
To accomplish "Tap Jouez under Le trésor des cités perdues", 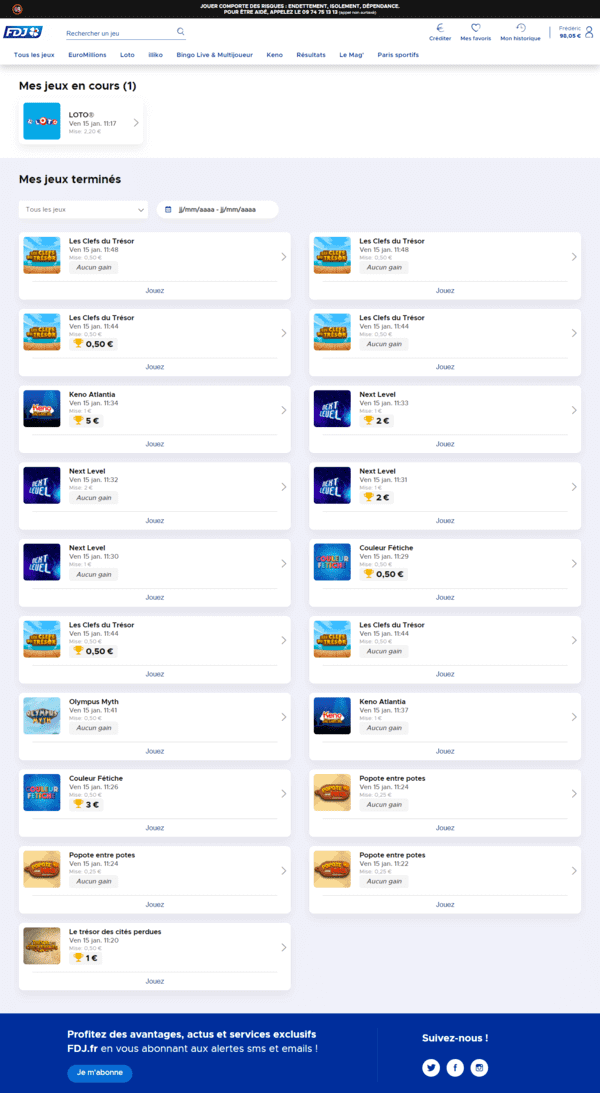I will point(155,981).
